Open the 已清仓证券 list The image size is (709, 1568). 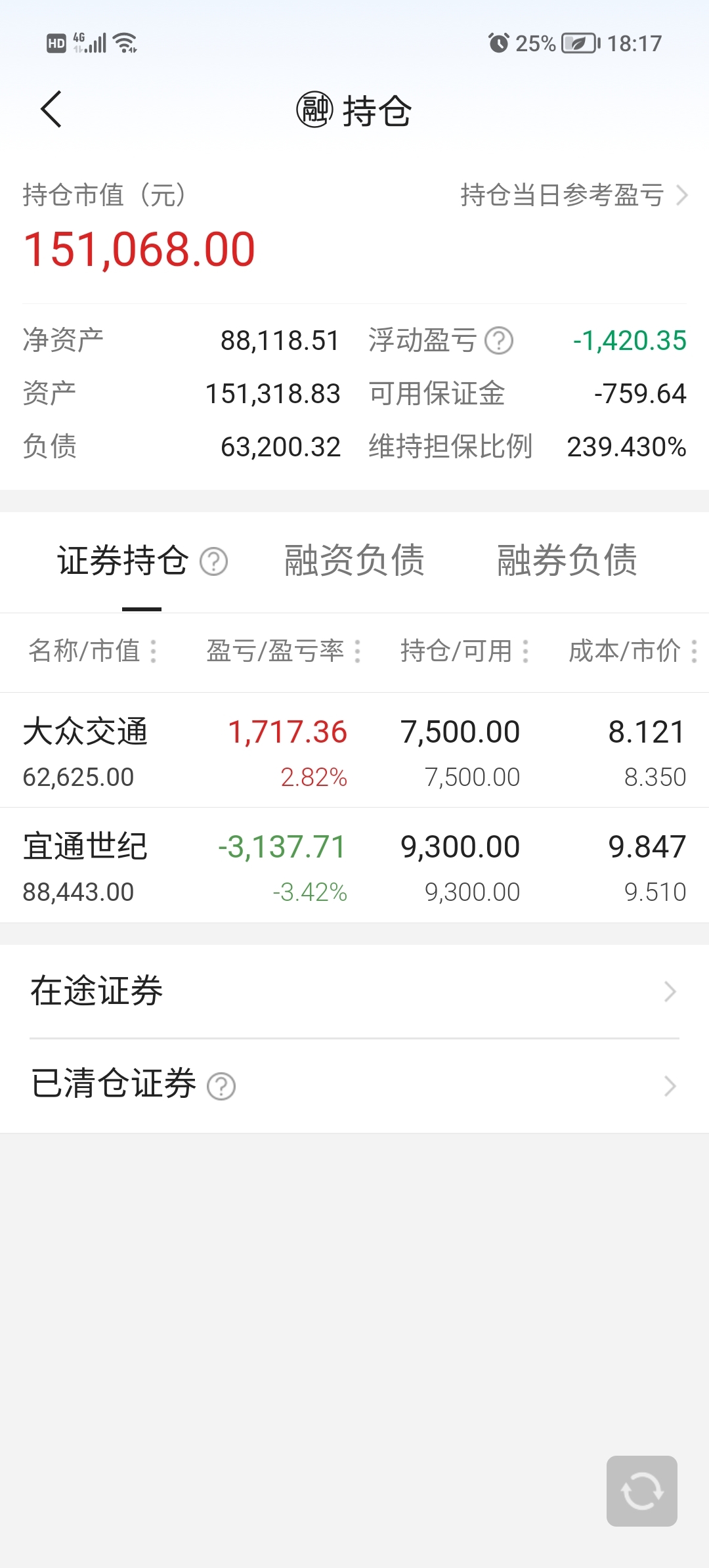pyautogui.click(x=354, y=1086)
